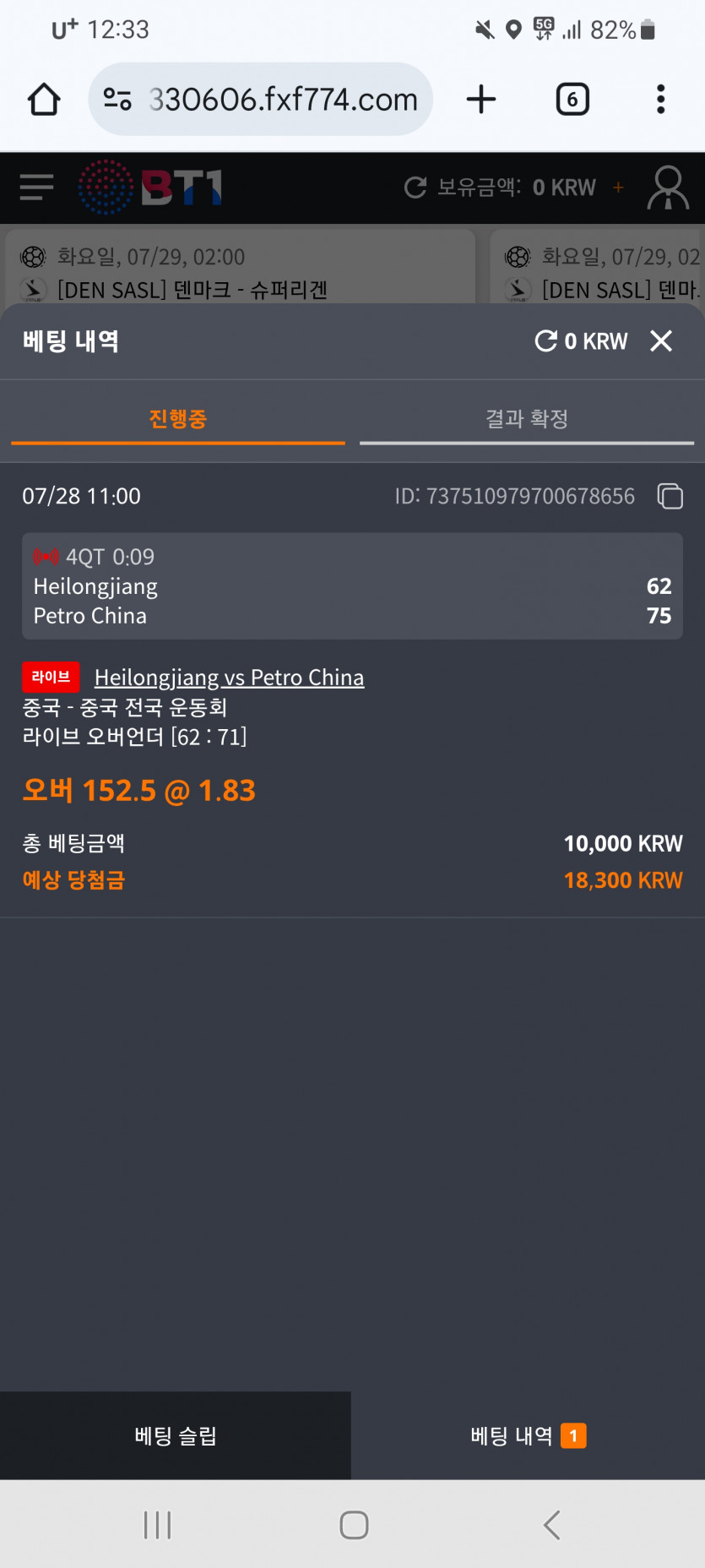The height and width of the screenshot is (1568, 705).
Task: Open the browser tab switcher
Action: tap(572, 99)
